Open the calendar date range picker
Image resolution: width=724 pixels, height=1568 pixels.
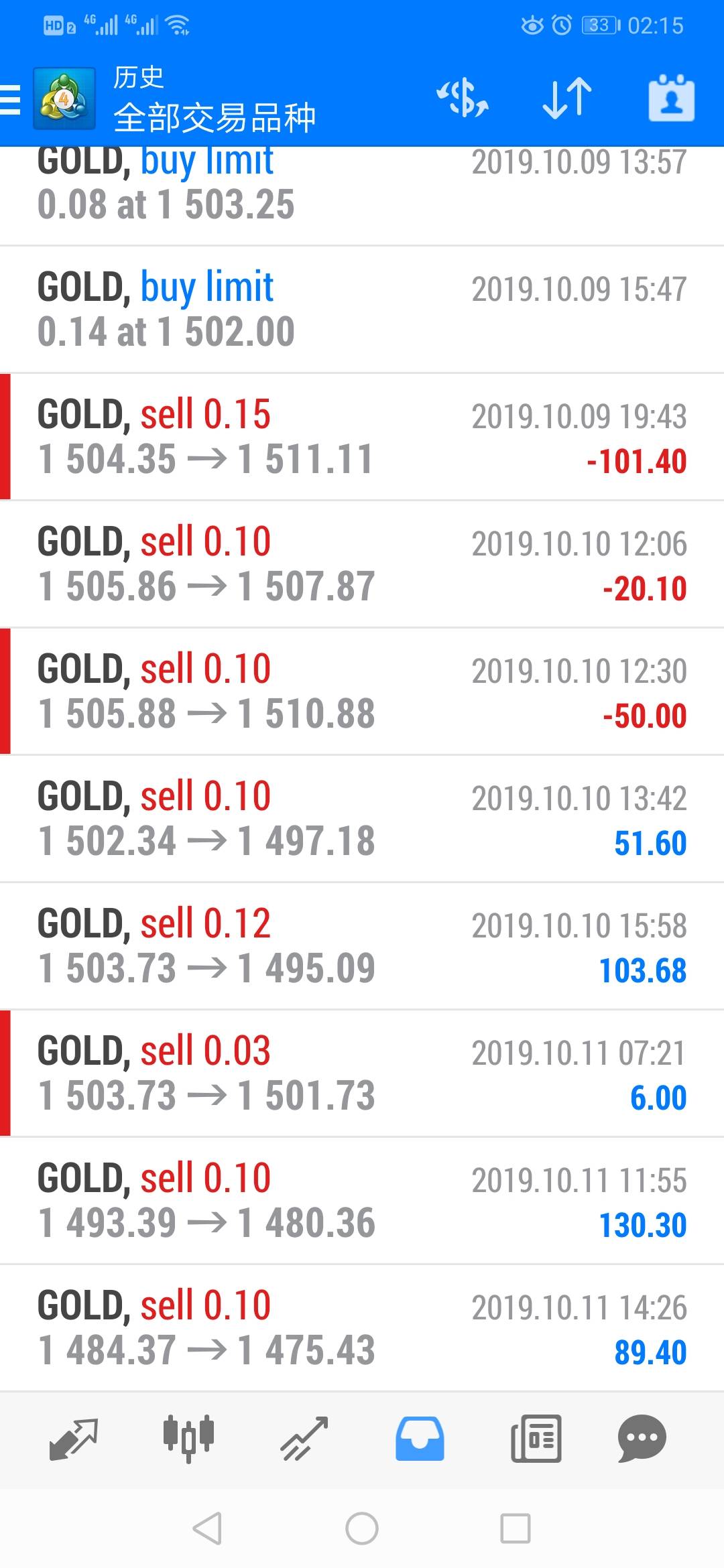point(671,99)
